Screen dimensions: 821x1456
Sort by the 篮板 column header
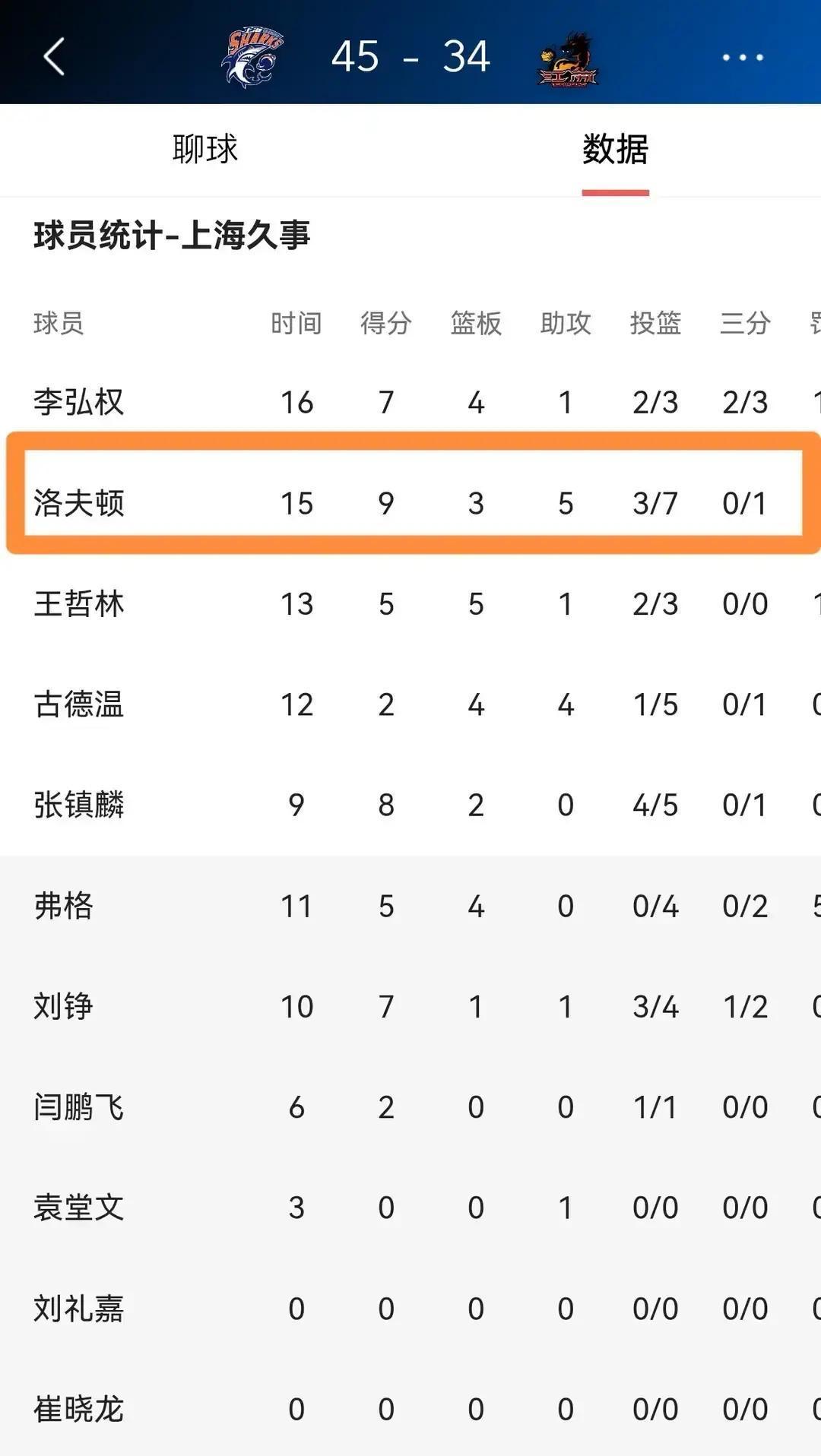[x=476, y=323]
